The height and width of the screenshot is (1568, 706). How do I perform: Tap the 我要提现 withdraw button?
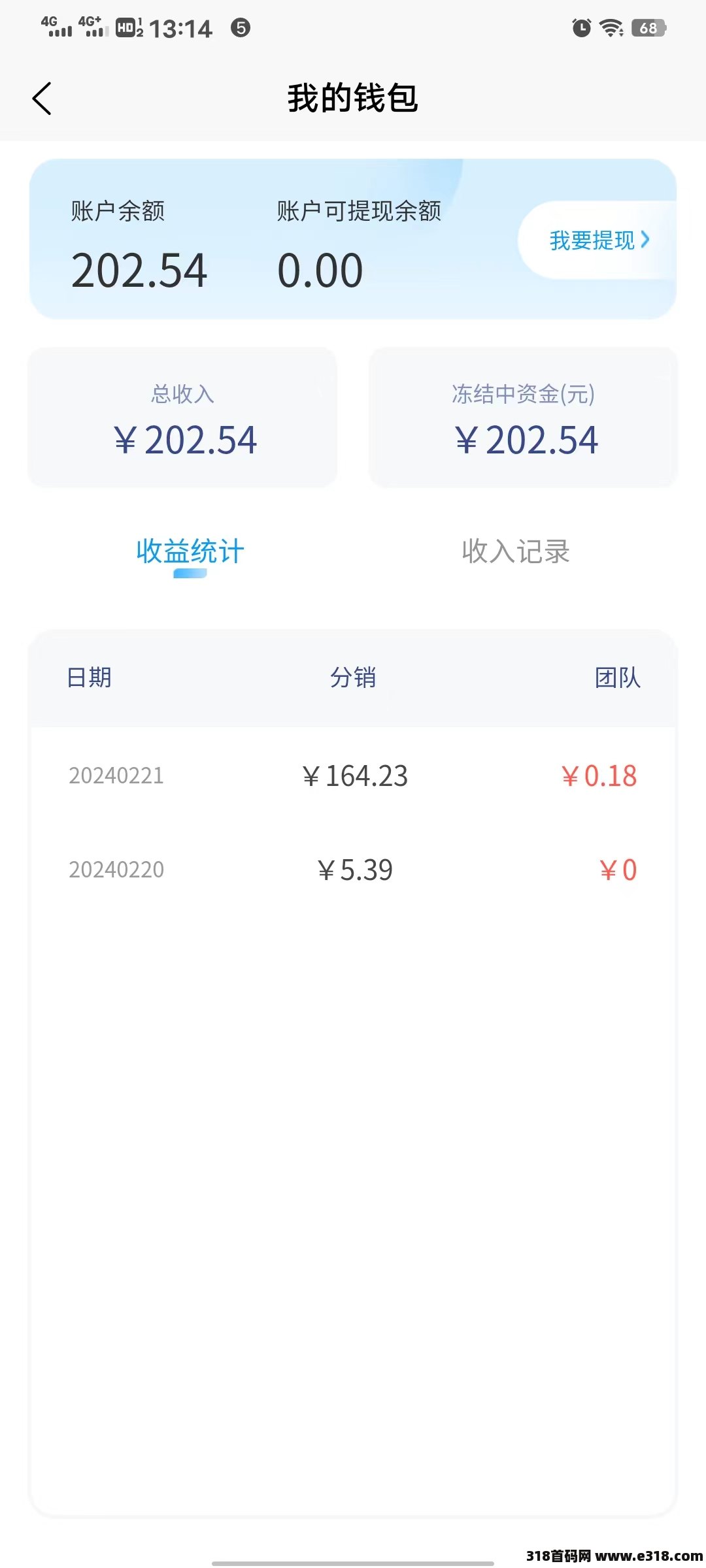(x=597, y=240)
